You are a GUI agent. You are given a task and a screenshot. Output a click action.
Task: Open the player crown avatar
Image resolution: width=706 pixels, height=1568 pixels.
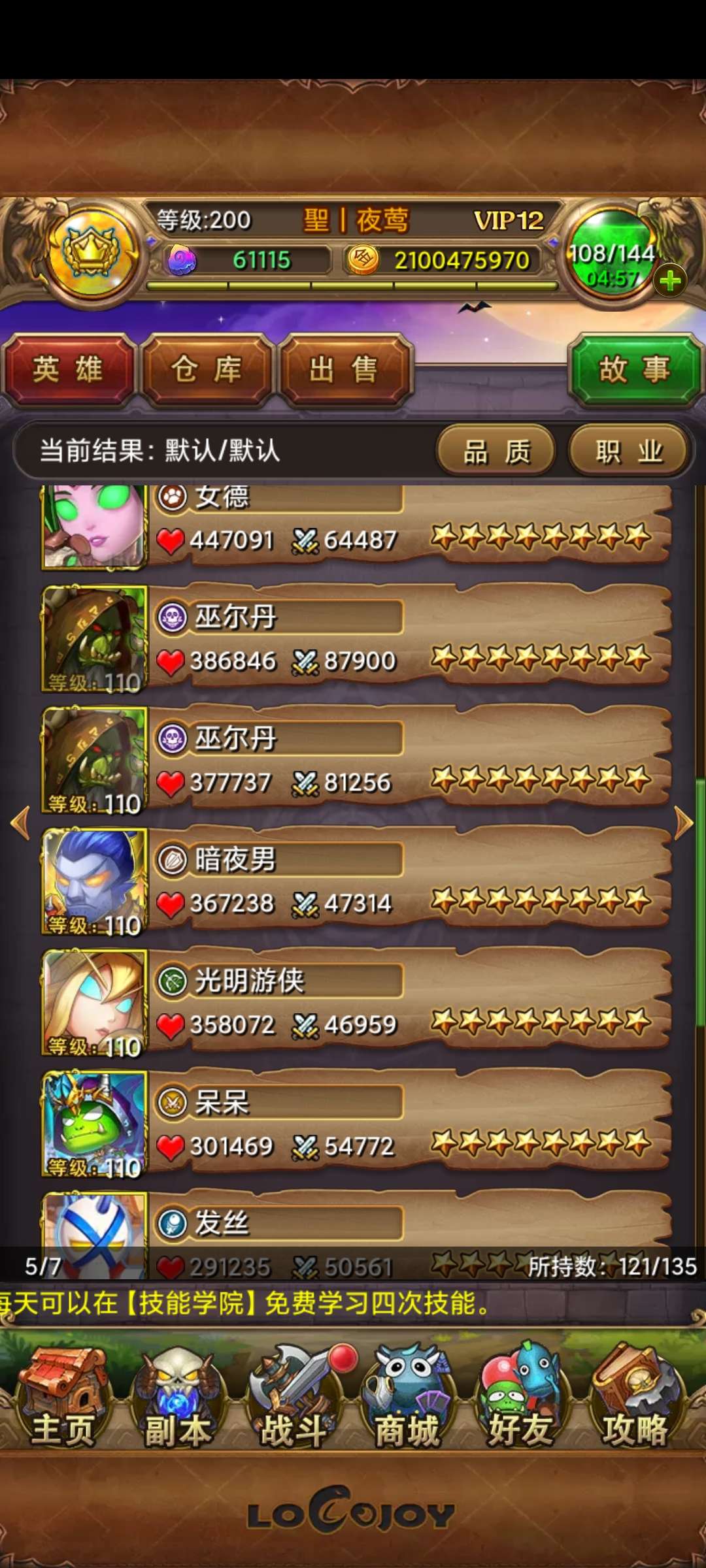90,253
